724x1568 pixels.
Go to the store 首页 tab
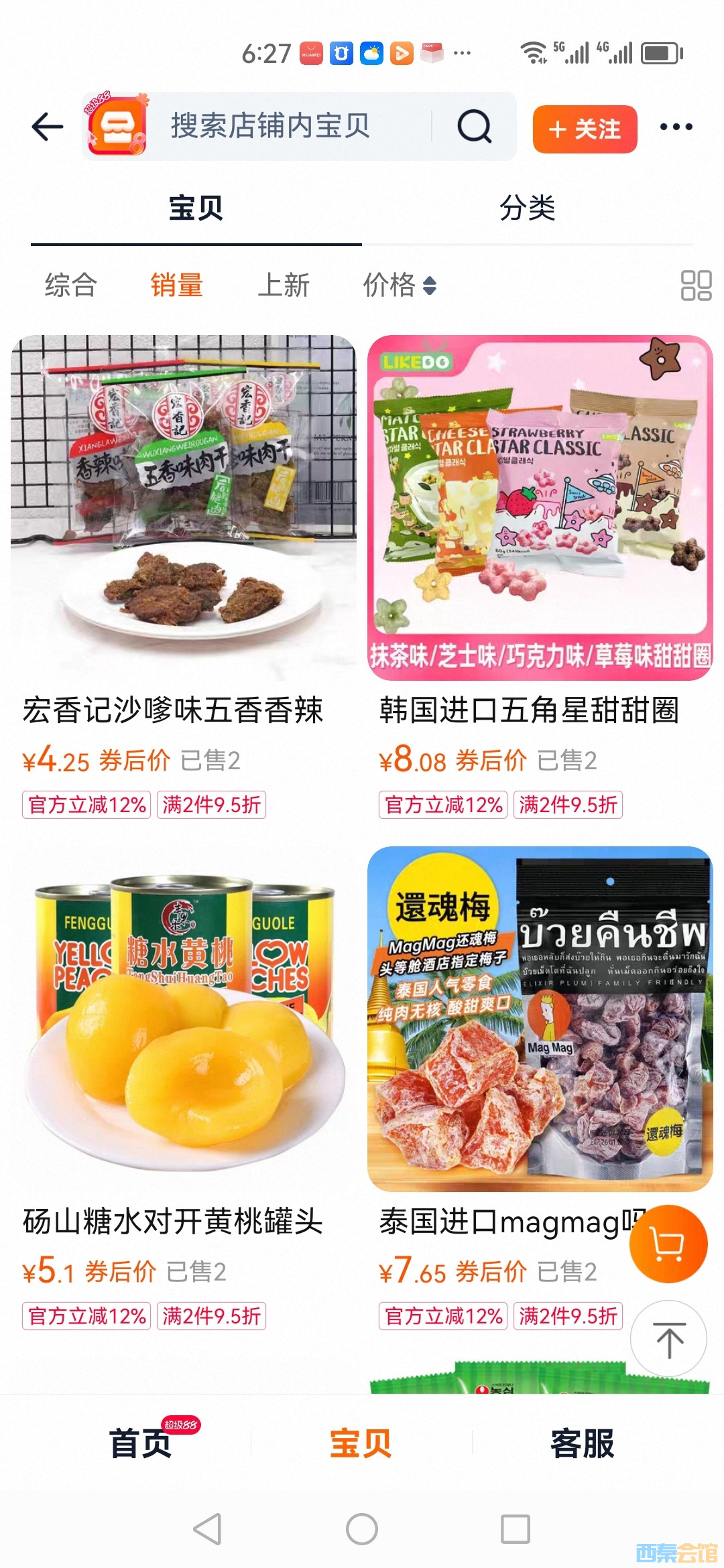click(x=141, y=1442)
